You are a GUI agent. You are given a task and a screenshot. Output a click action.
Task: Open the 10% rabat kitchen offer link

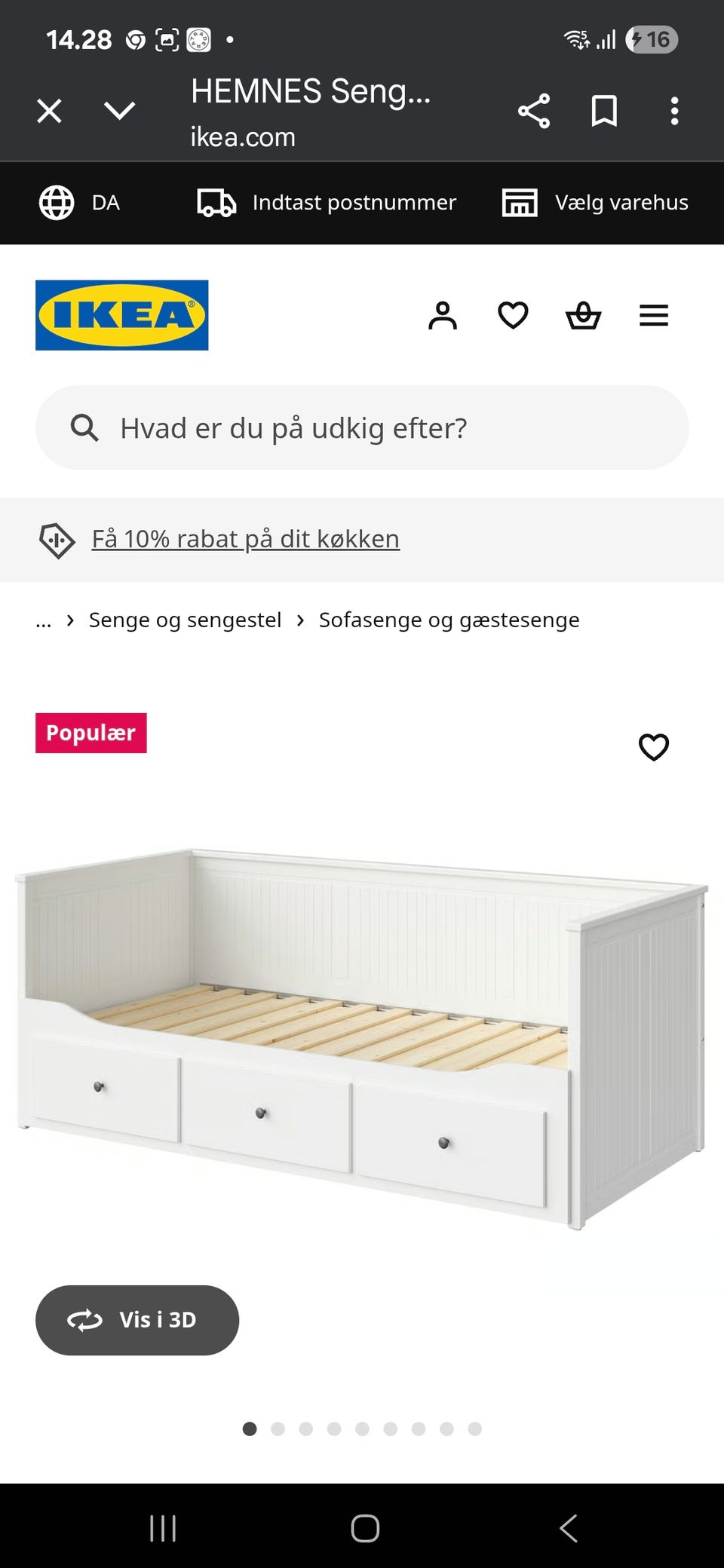pos(245,538)
